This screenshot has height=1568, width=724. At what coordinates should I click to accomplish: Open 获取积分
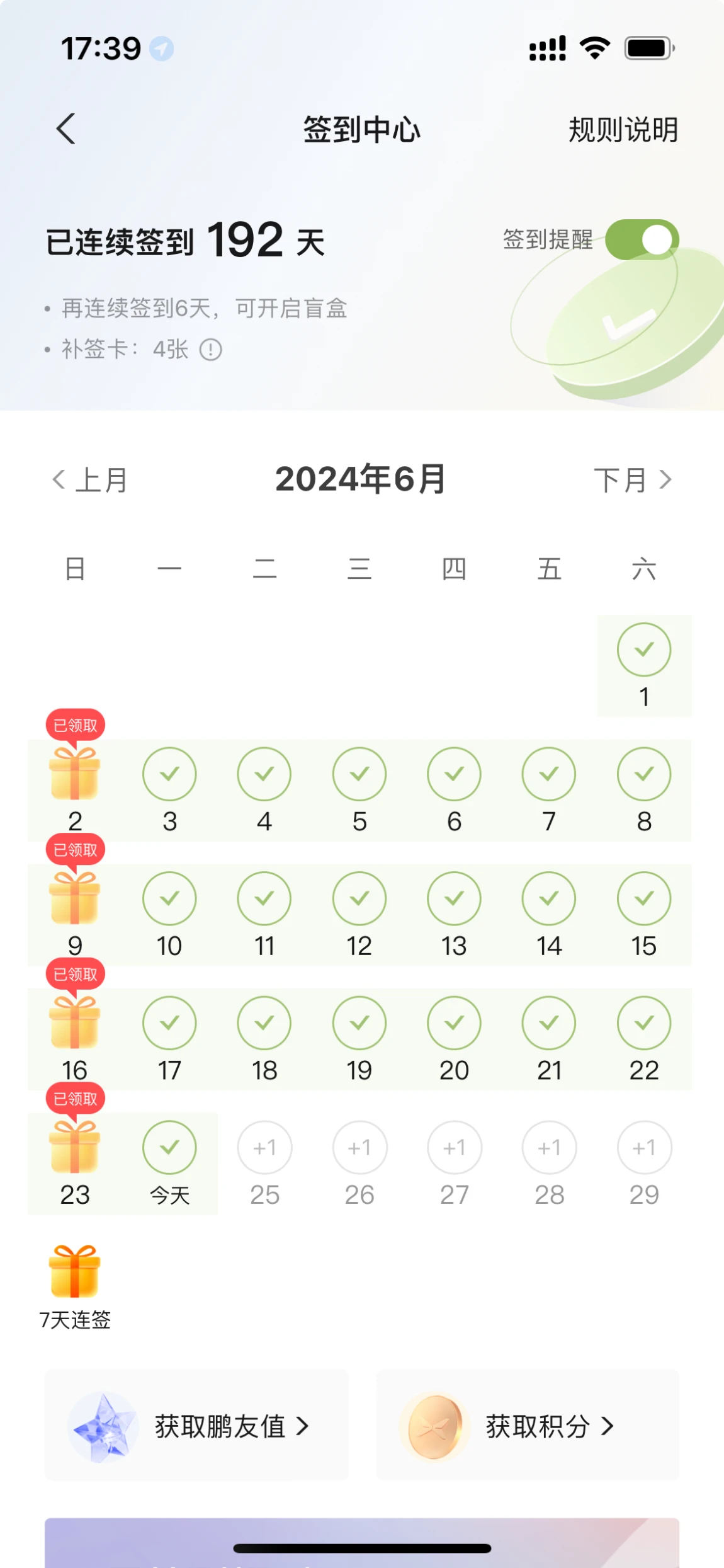(x=528, y=1426)
